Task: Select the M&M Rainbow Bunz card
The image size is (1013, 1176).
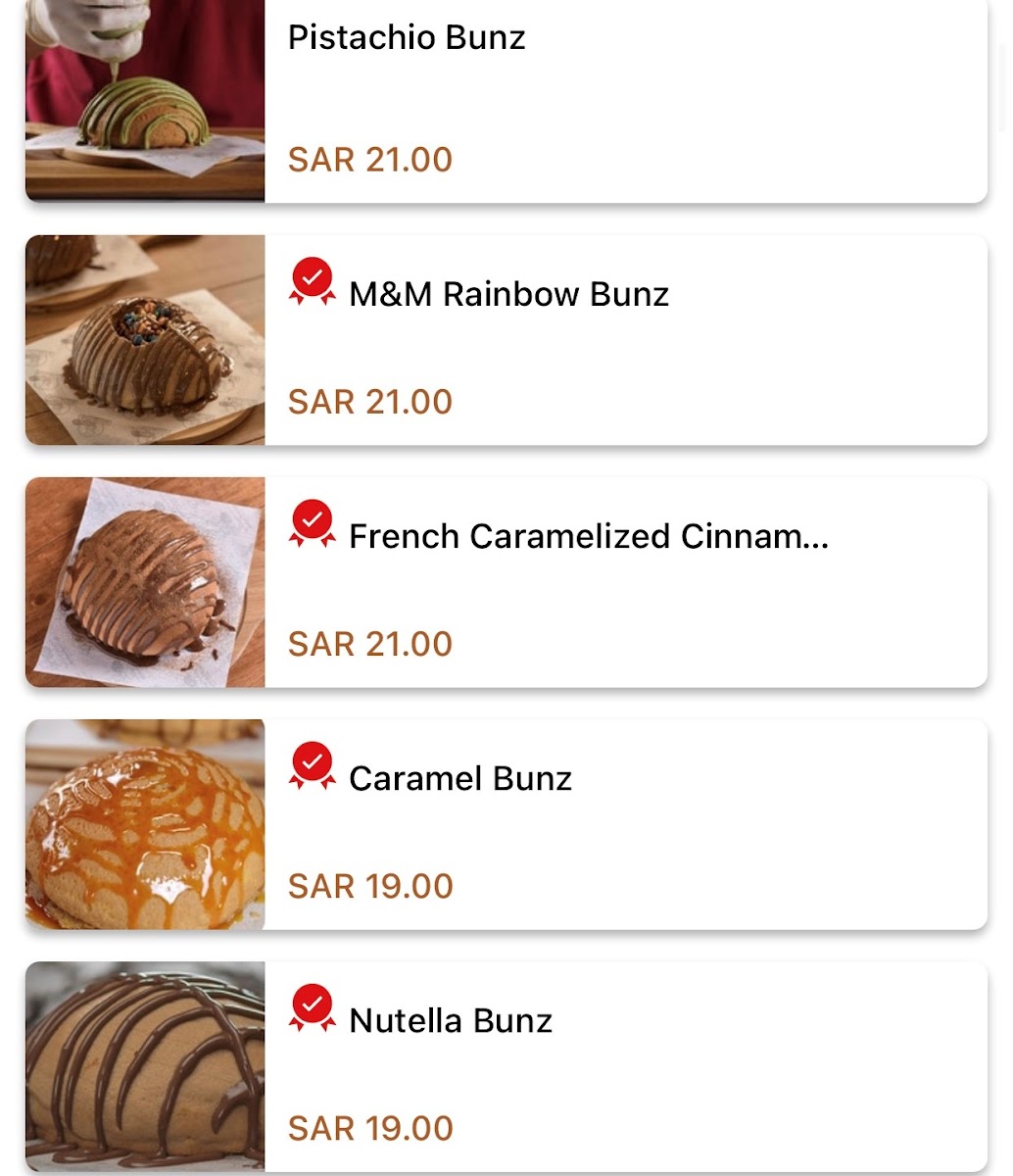Action: coord(506,340)
